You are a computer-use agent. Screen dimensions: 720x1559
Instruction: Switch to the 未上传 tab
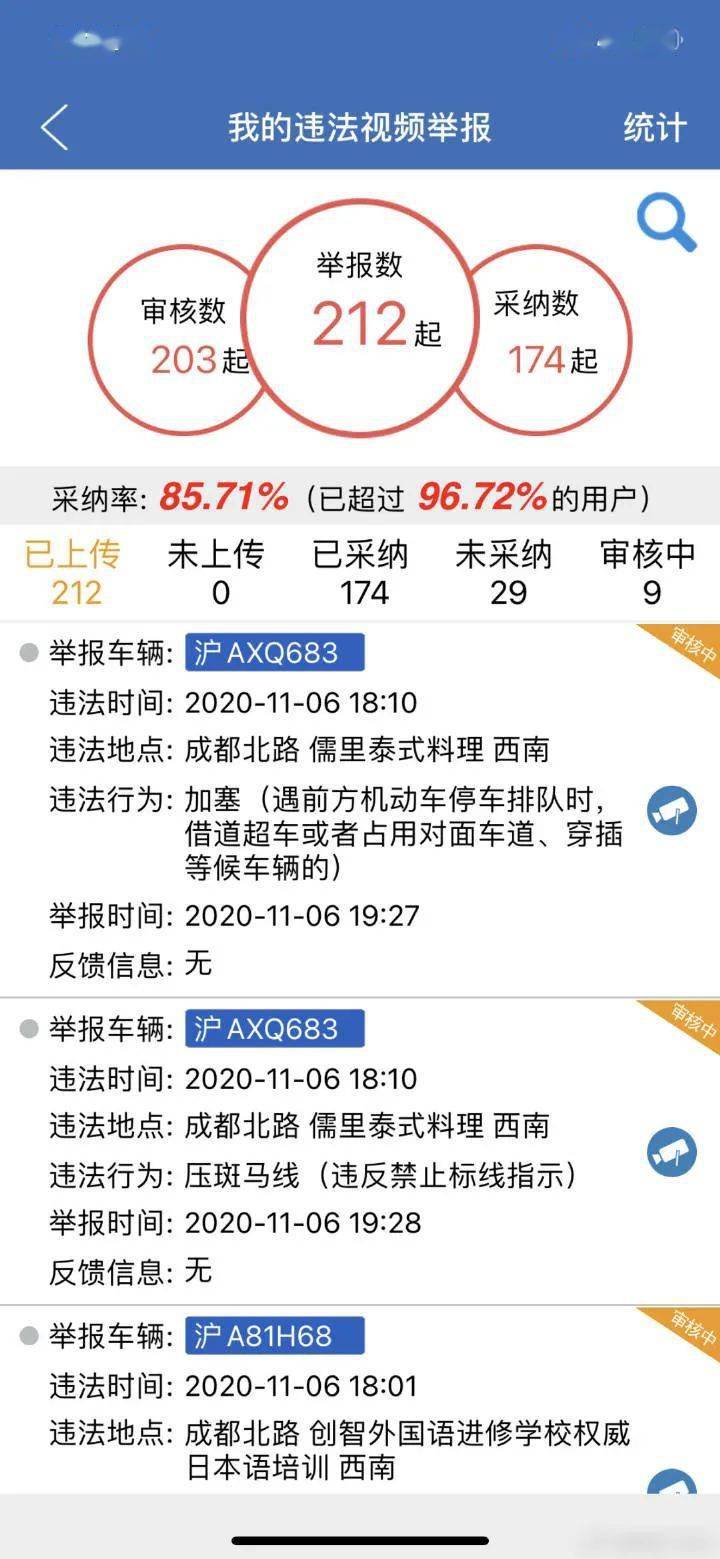coord(220,573)
